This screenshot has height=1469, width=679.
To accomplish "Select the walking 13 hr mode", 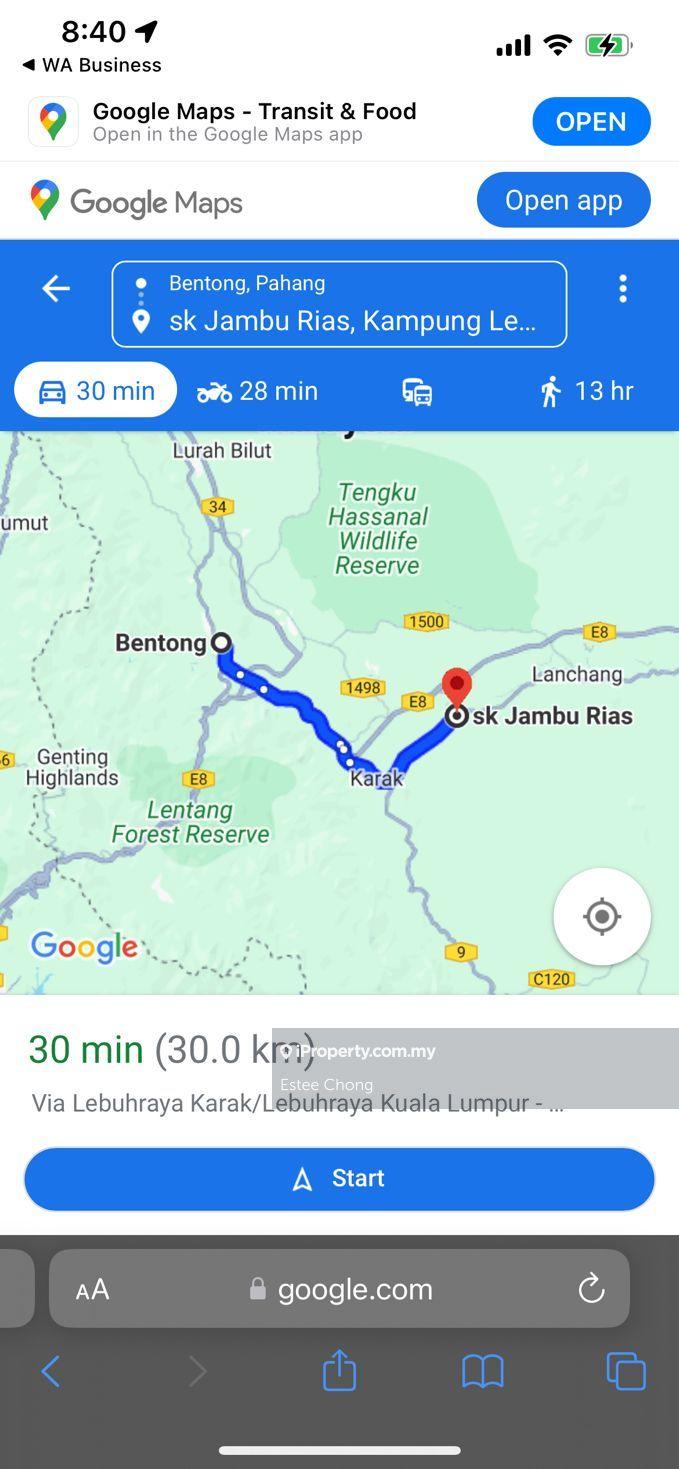I will [586, 391].
